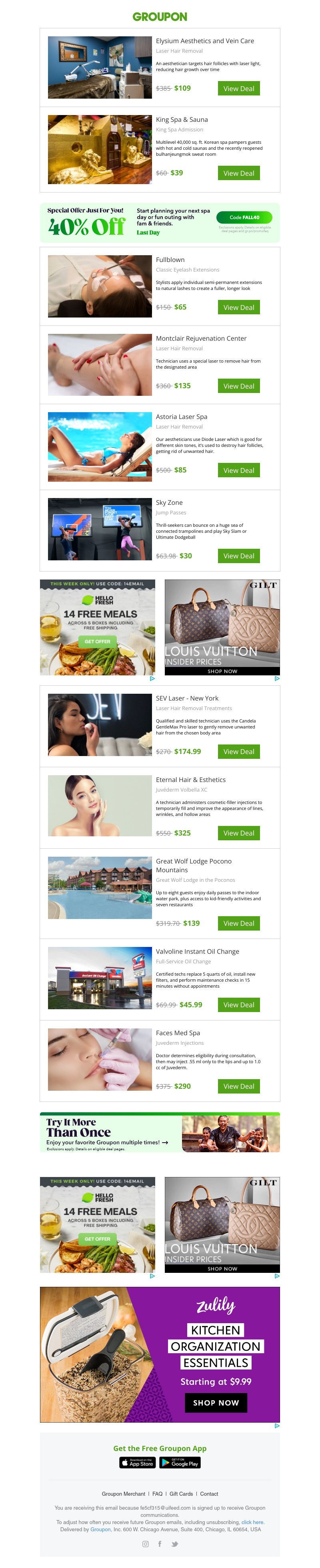Tap the 40% Off FALL40 promo banner
Screen dimensions: 320x1568
tap(160, 223)
